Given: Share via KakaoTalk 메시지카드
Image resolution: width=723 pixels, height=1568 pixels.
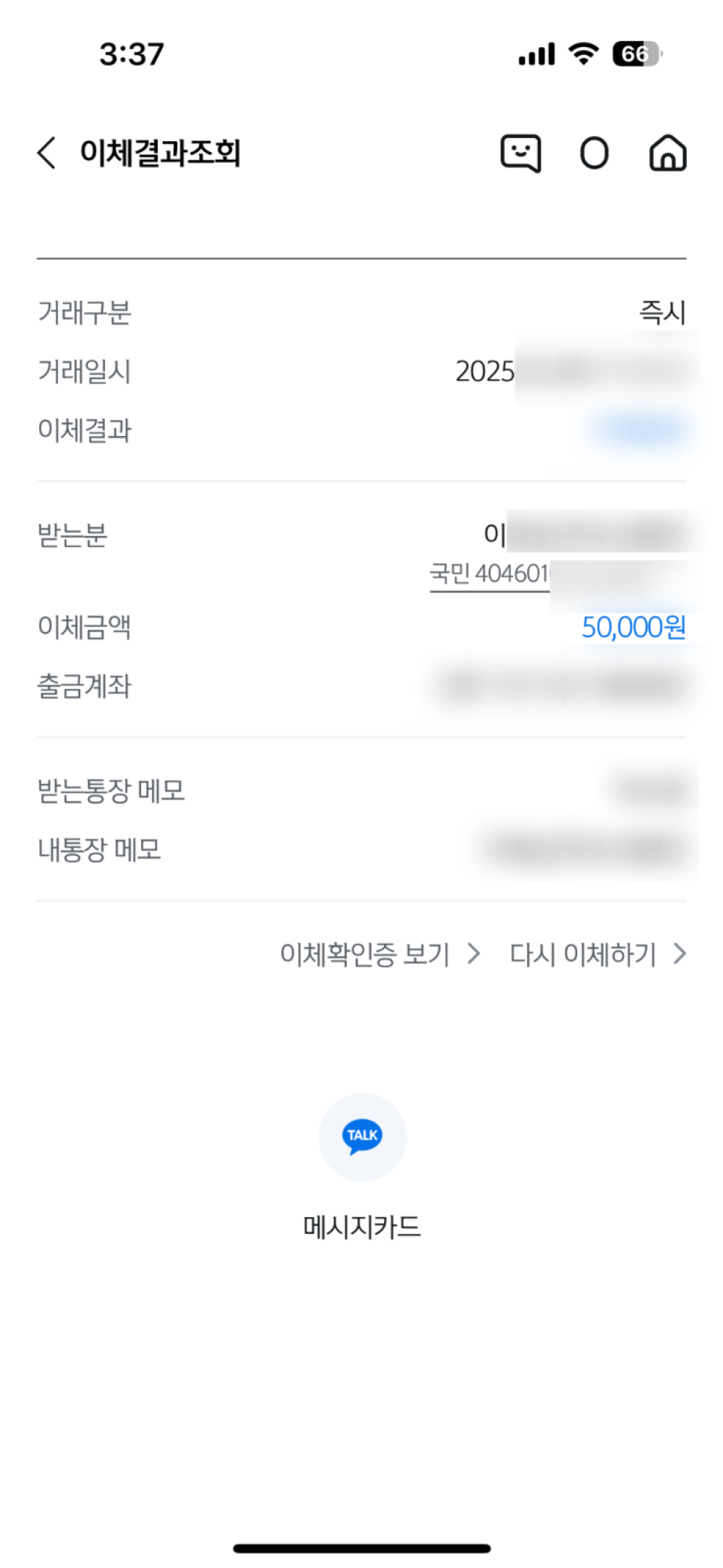Looking at the screenshot, I should click(362, 1137).
